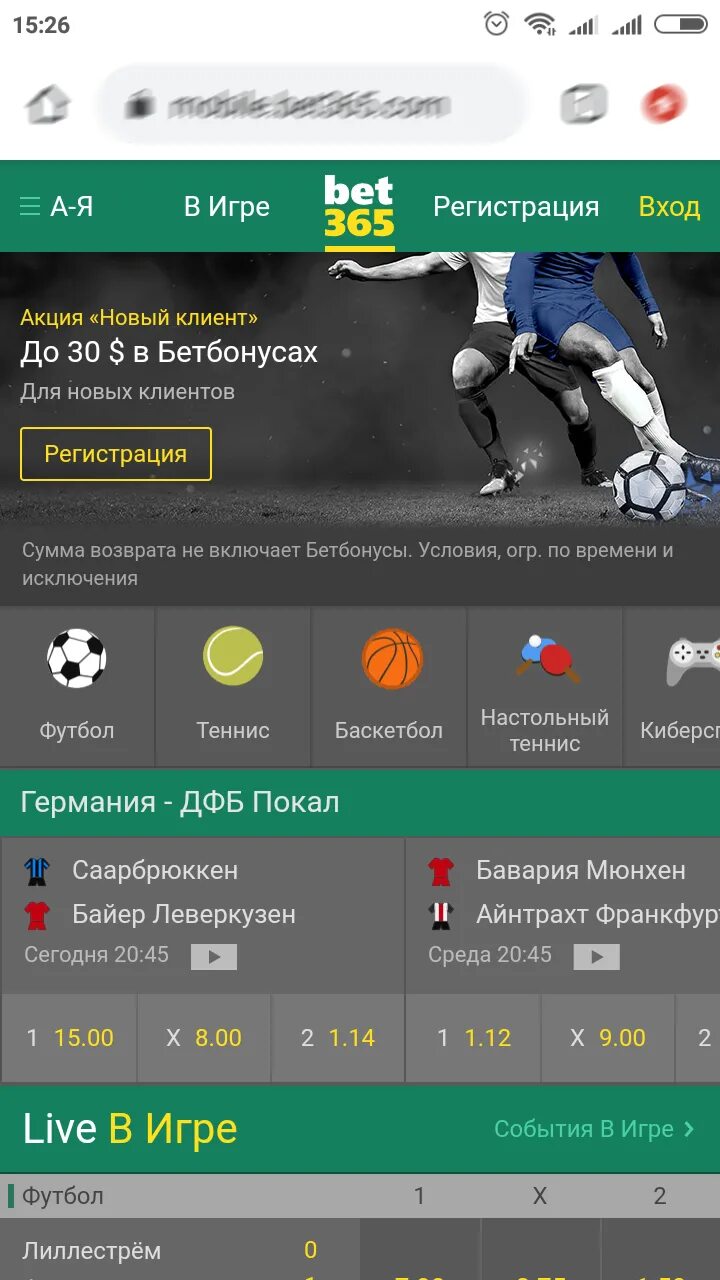The height and width of the screenshot is (1280, 720).
Task: Select draw odds 9.00
Action: click(x=608, y=1038)
